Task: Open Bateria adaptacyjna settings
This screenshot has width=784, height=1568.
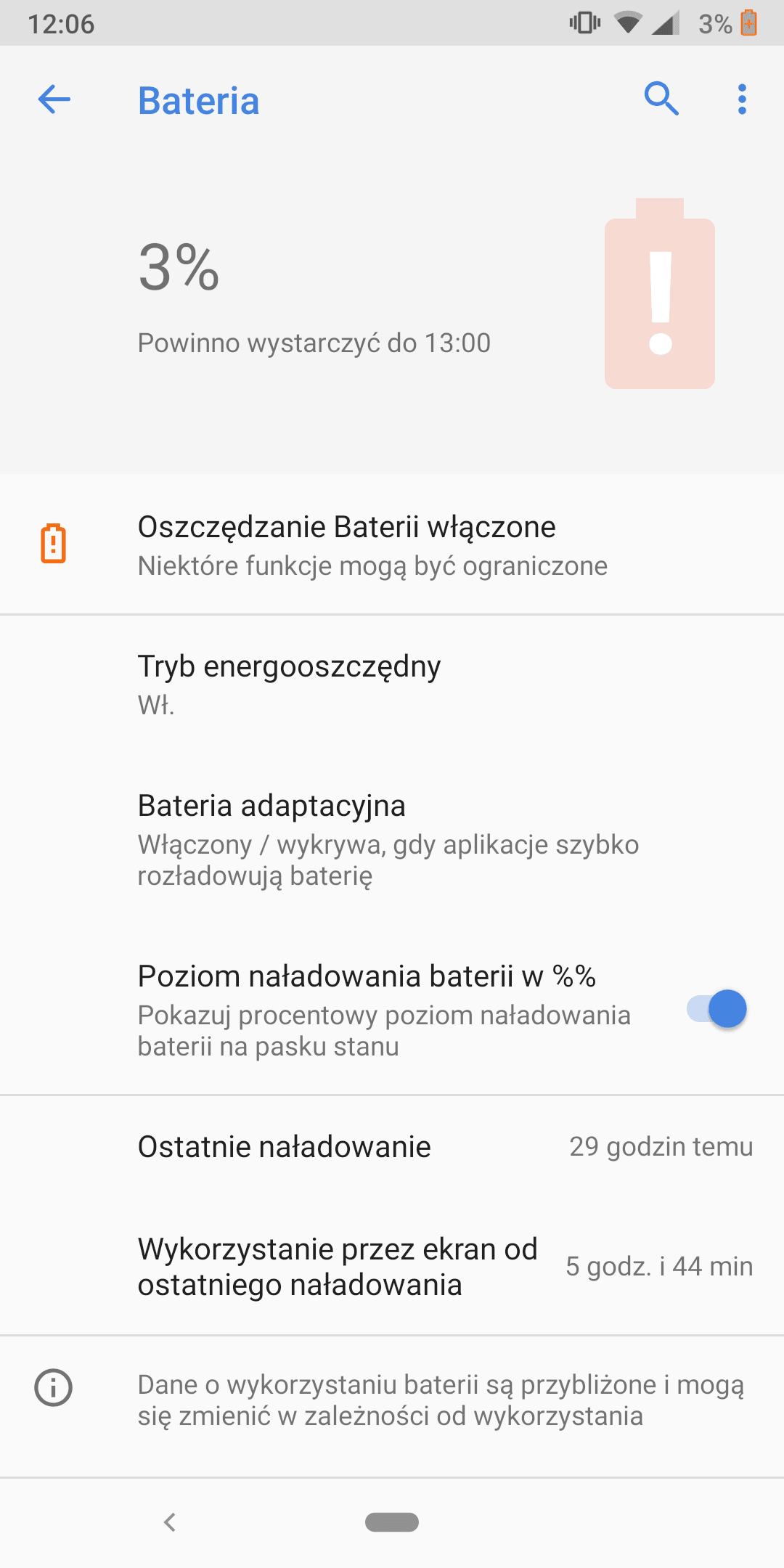Action: (x=392, y=839)
